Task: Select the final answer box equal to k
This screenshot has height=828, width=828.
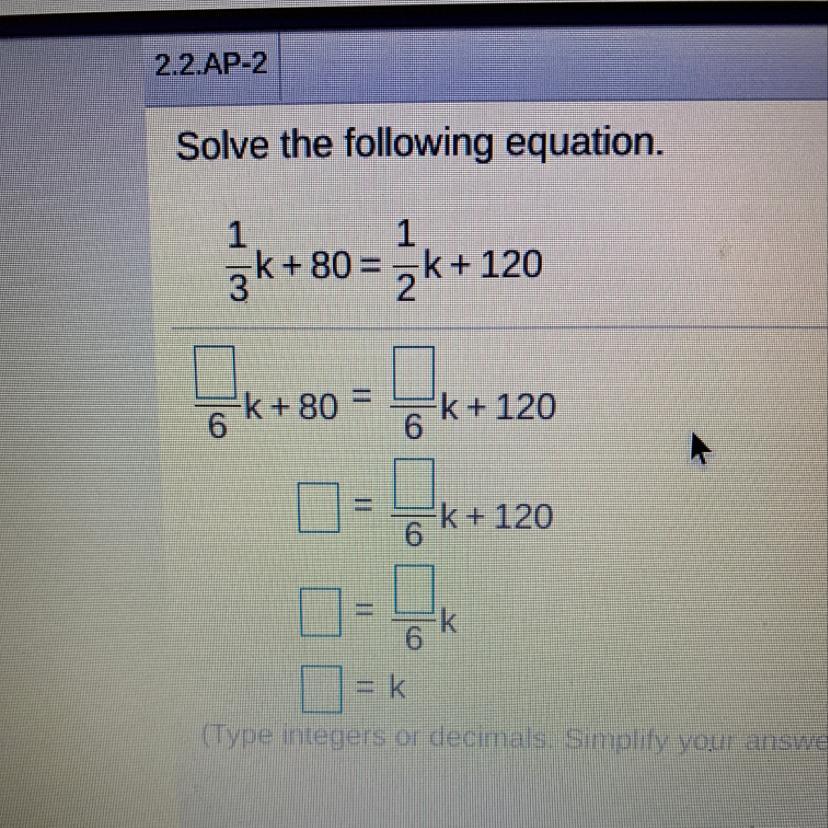Action: [321, 689]
